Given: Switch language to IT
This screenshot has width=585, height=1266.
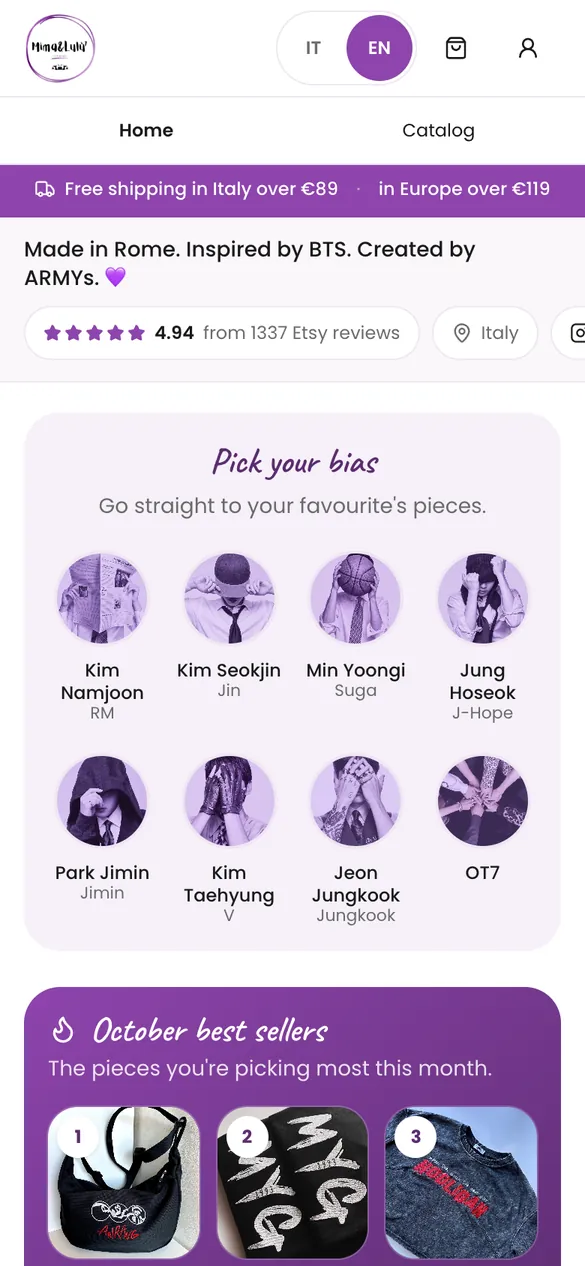Looking at the screenshot, I should [313, 48].
